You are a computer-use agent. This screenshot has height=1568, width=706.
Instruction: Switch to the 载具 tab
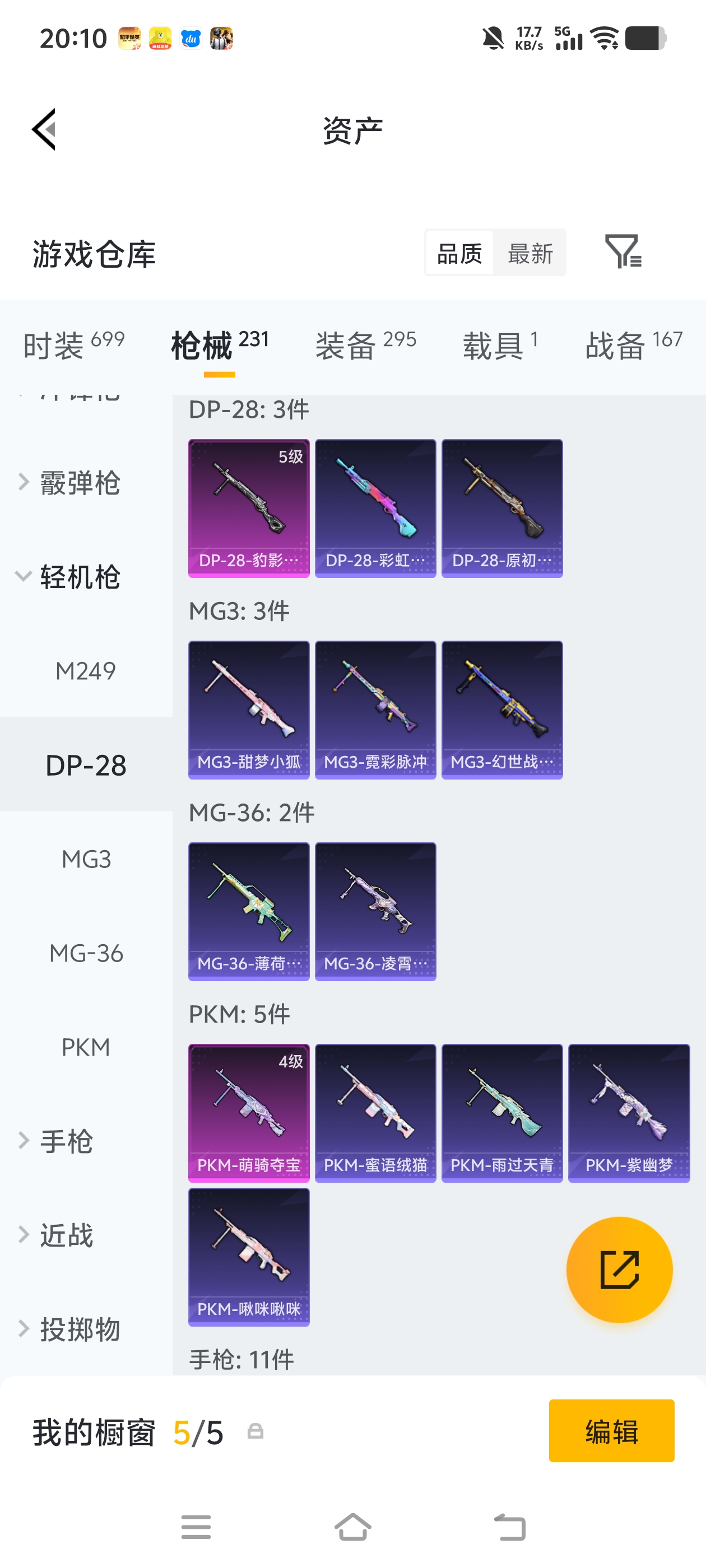(500, 345)
